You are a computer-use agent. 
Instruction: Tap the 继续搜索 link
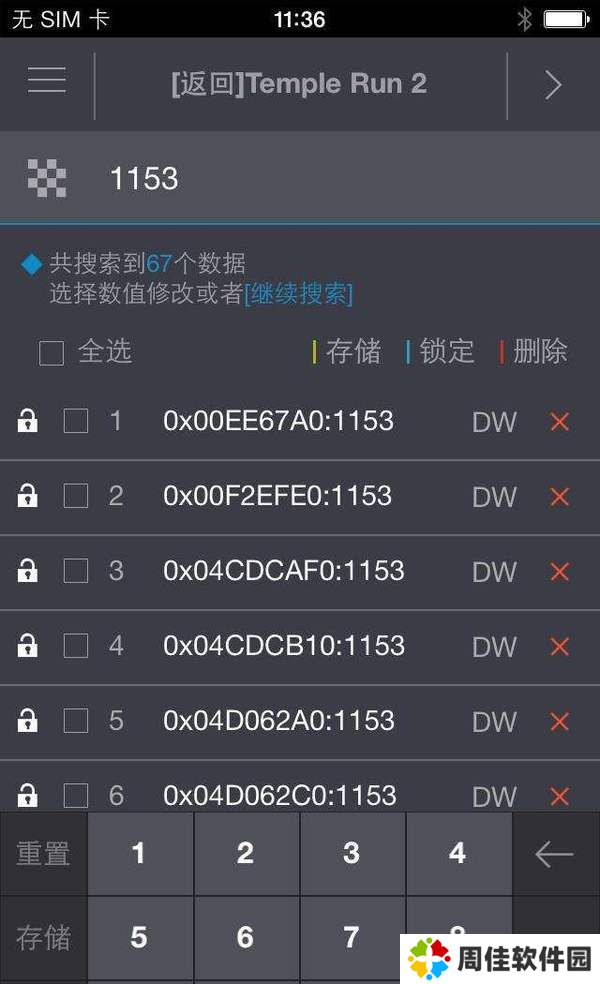(x=299, y=294)
